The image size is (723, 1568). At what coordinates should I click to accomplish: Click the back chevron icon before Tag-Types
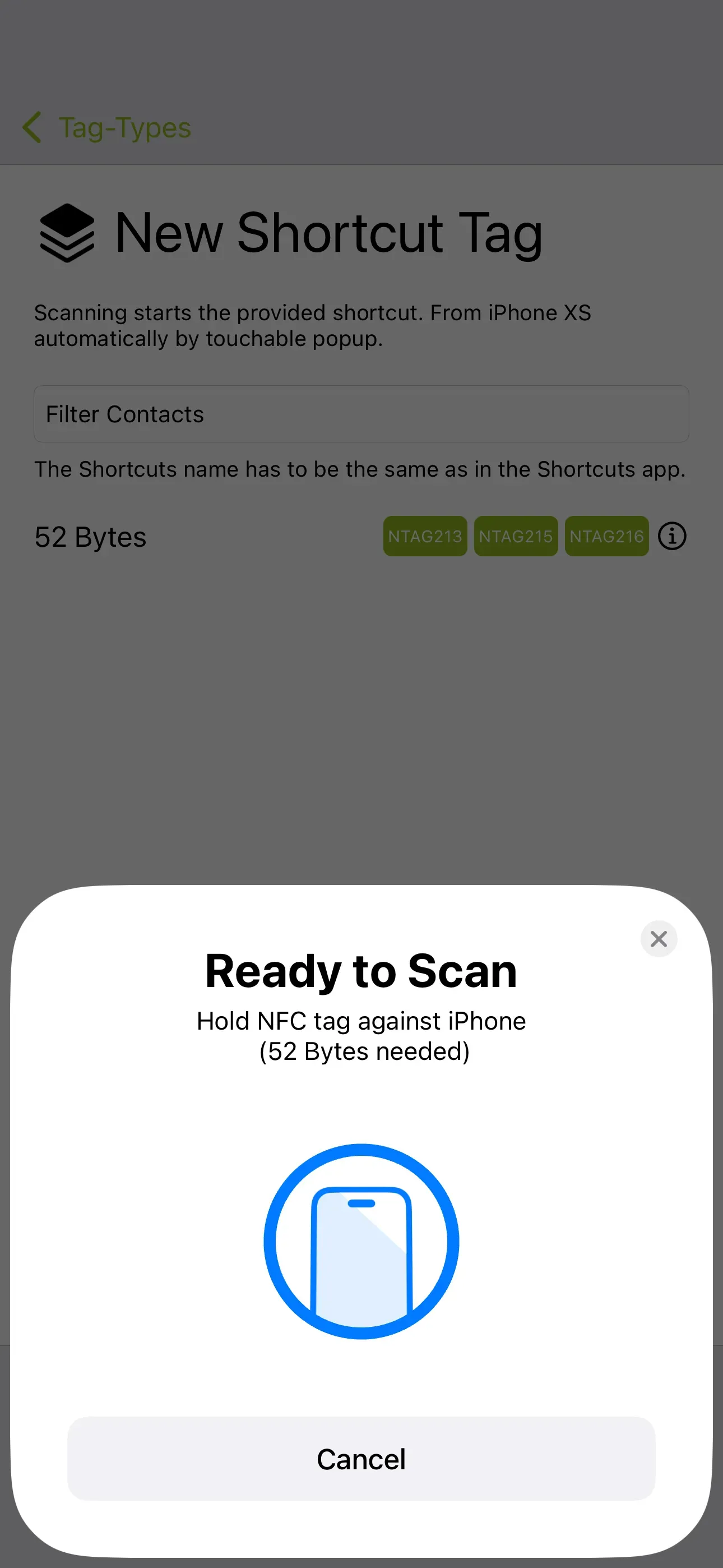(x=31, y=127)
